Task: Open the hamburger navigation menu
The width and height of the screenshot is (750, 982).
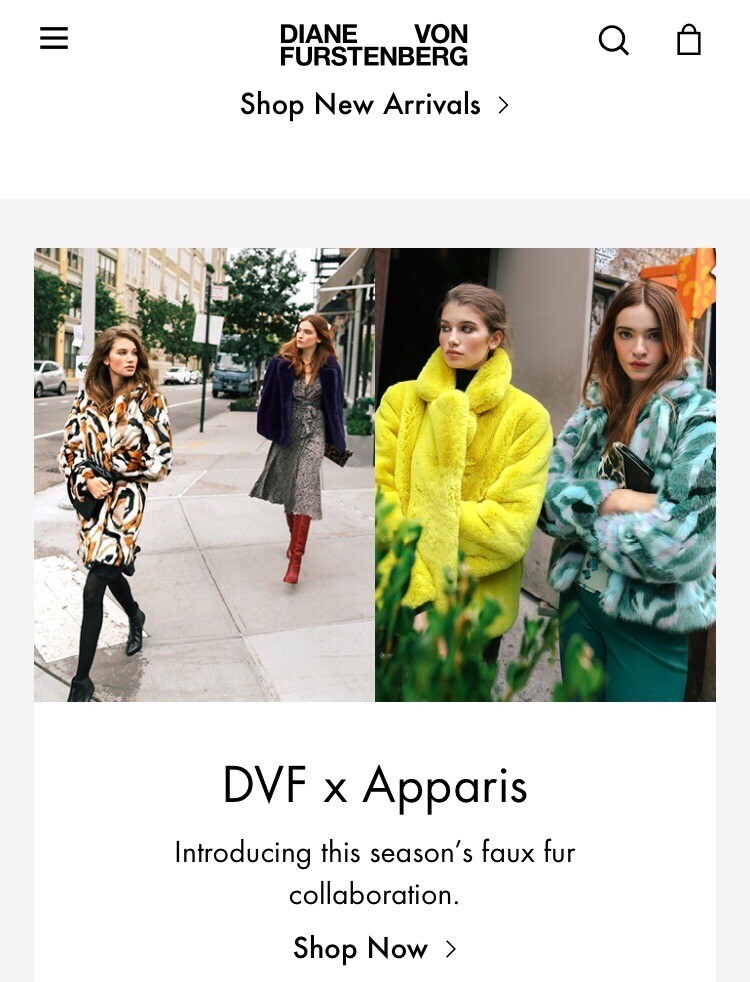Action: coord(54,39)
